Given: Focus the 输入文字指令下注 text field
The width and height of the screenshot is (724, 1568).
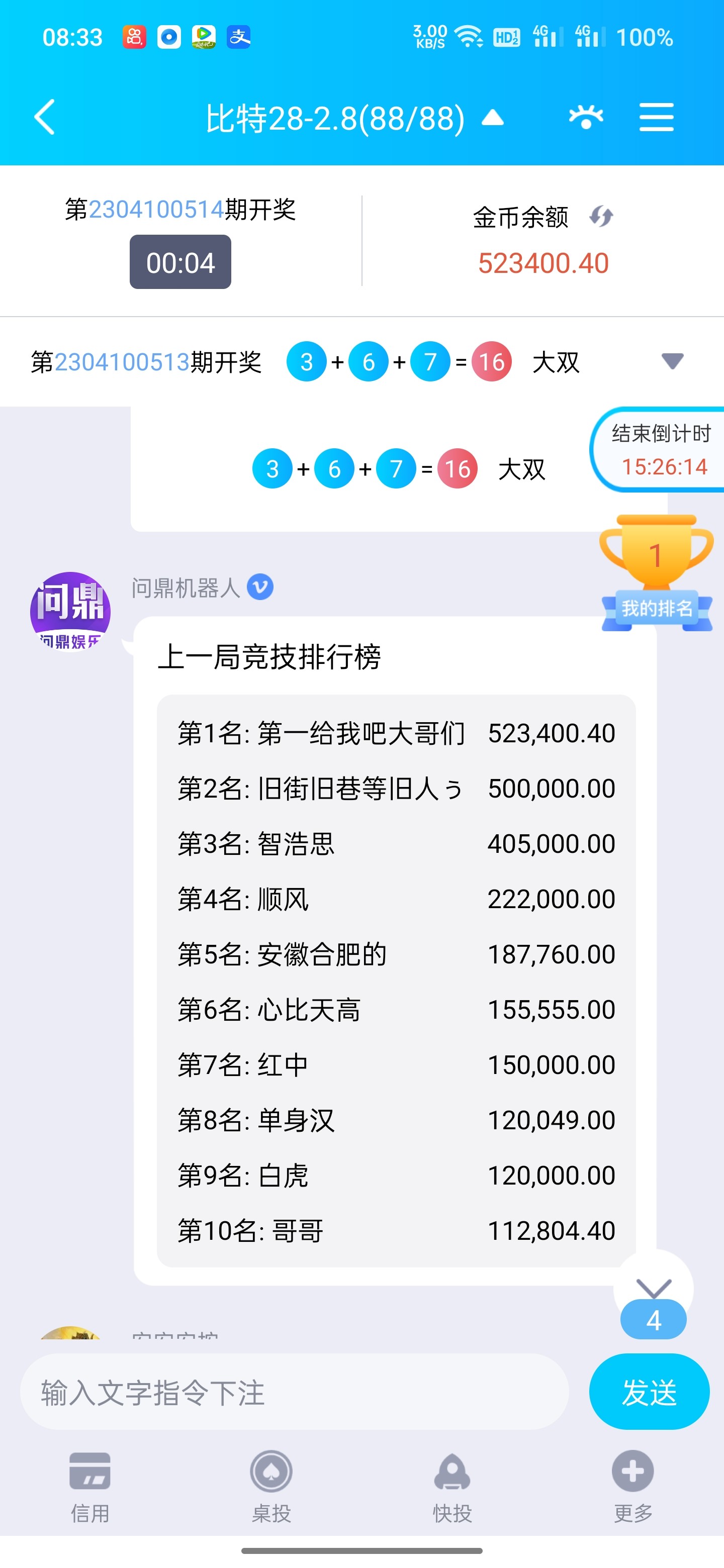Looking at the screenshot, I should (x=294, y=1392).
